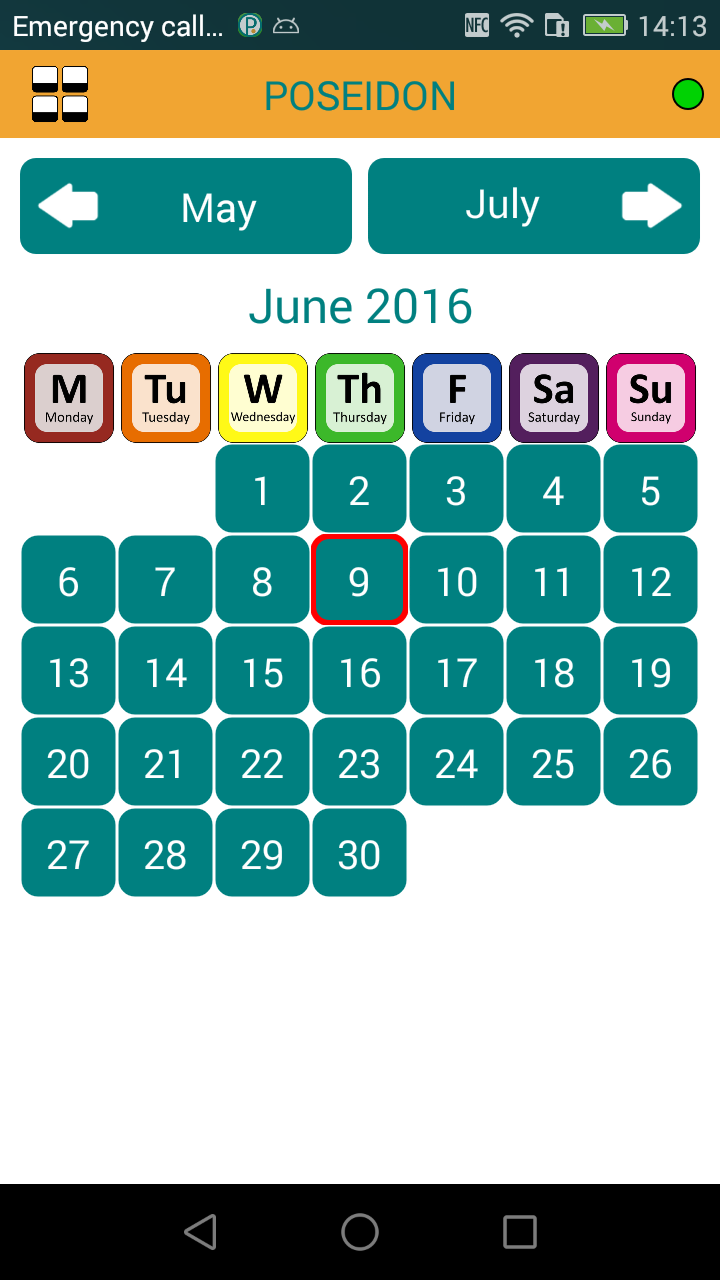This screenshot has width=720, height=1280.
Task: Open the grid menu icon
Action: [x=60, y=94]
